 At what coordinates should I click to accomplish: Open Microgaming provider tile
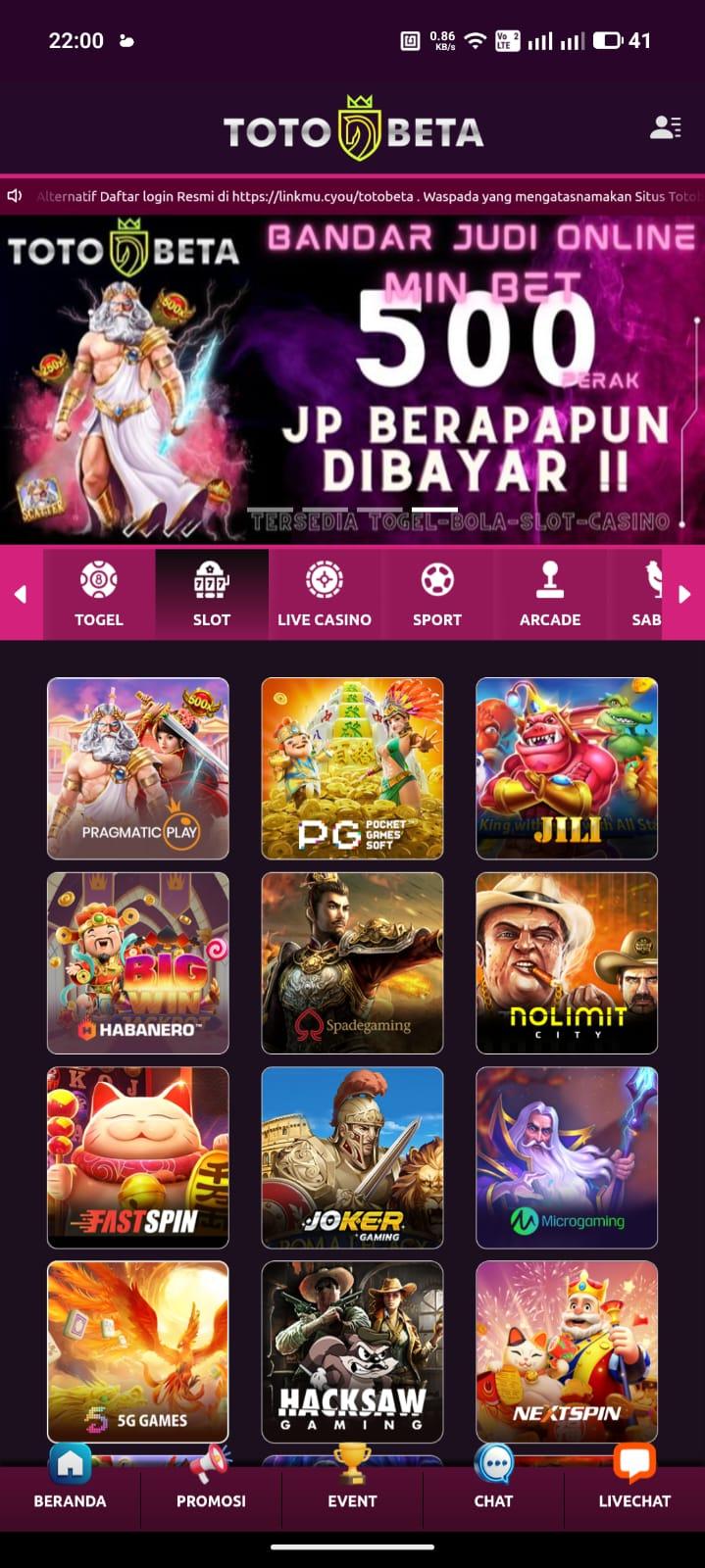[x=567, y=1157]
